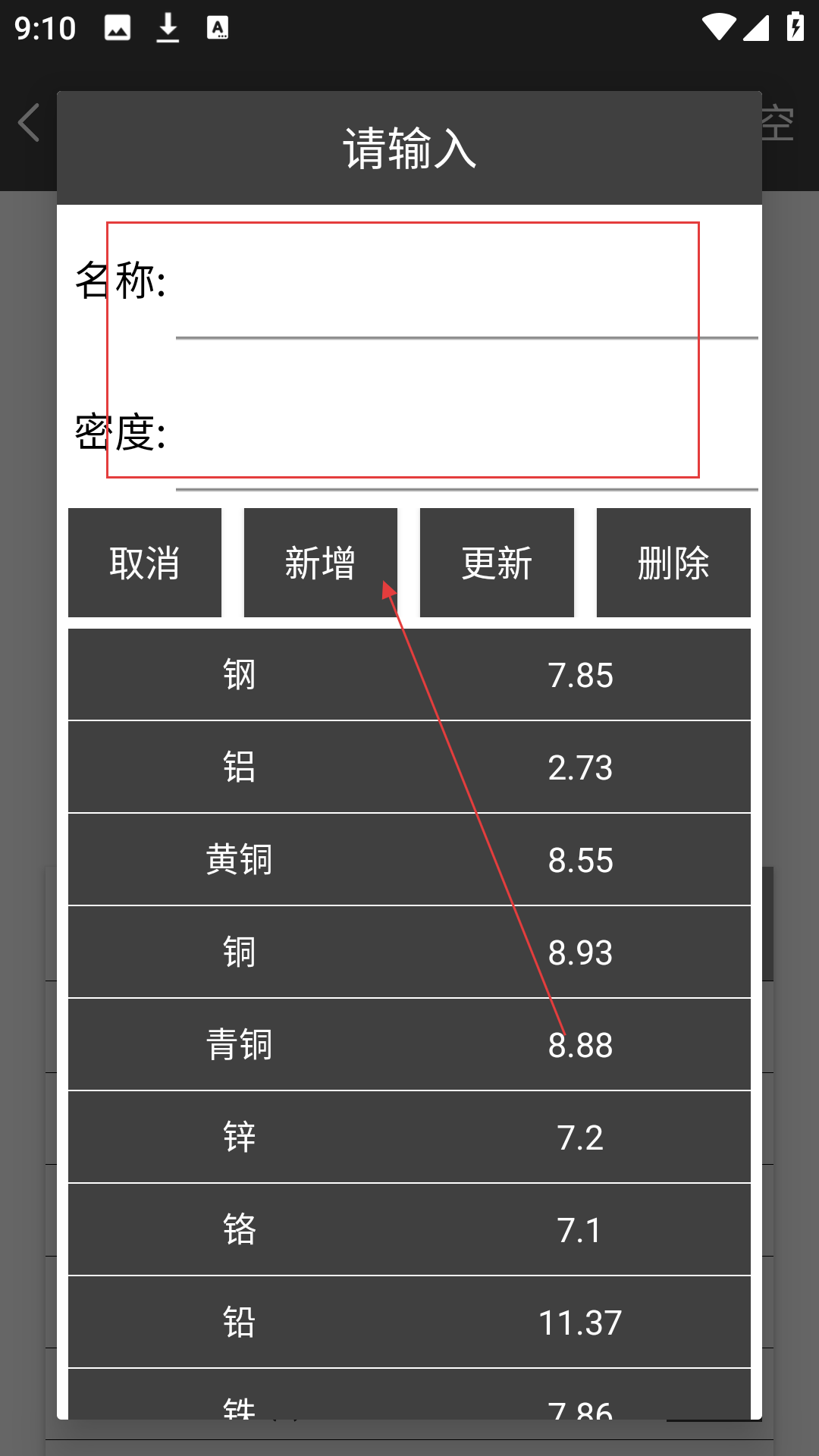Select the 铝 2.73 row
The width and height of the screenshot is (819, 1456).
pos(409,767)
